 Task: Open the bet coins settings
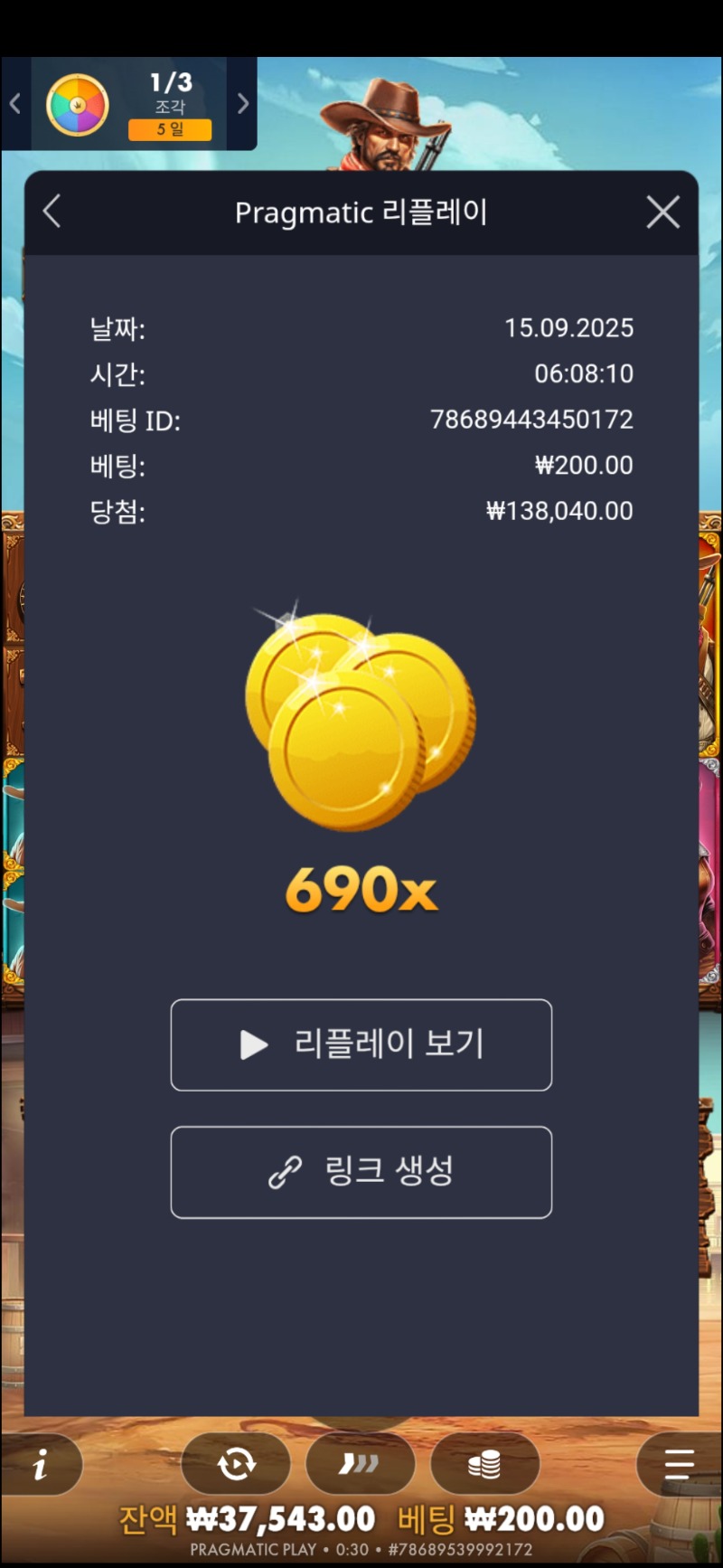[x=484, y=1464]
